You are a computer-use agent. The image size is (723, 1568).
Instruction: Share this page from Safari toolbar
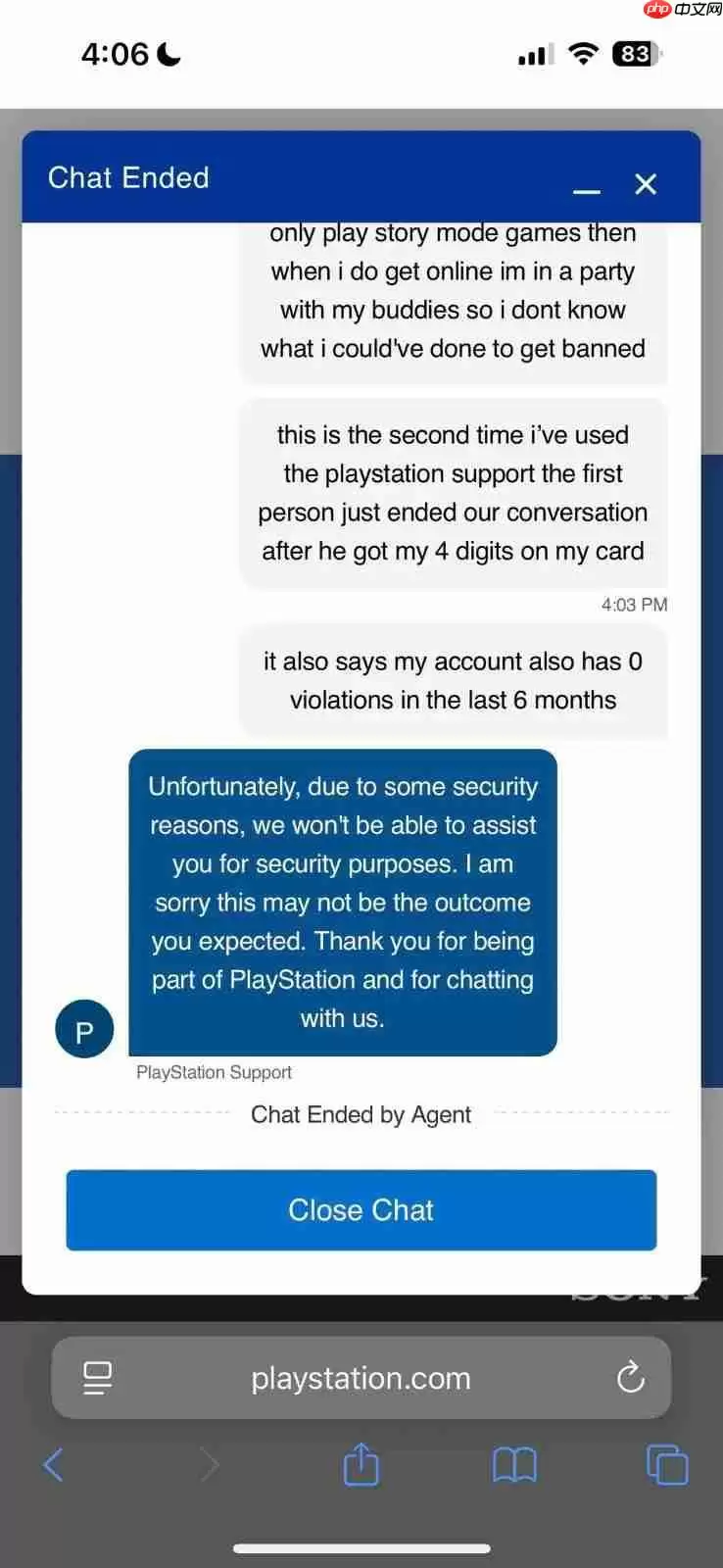pos(361,1465)
